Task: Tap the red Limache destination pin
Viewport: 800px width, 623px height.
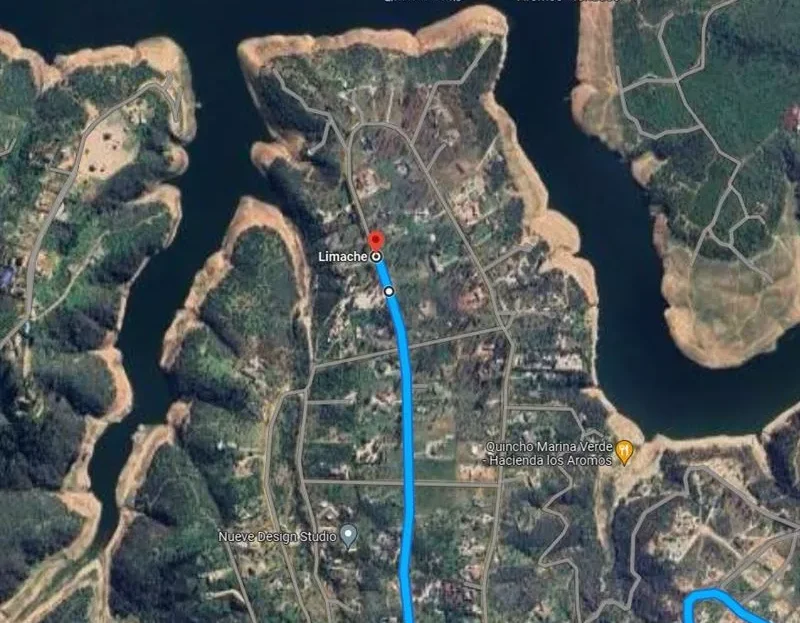Action: [x=376, y=242]
